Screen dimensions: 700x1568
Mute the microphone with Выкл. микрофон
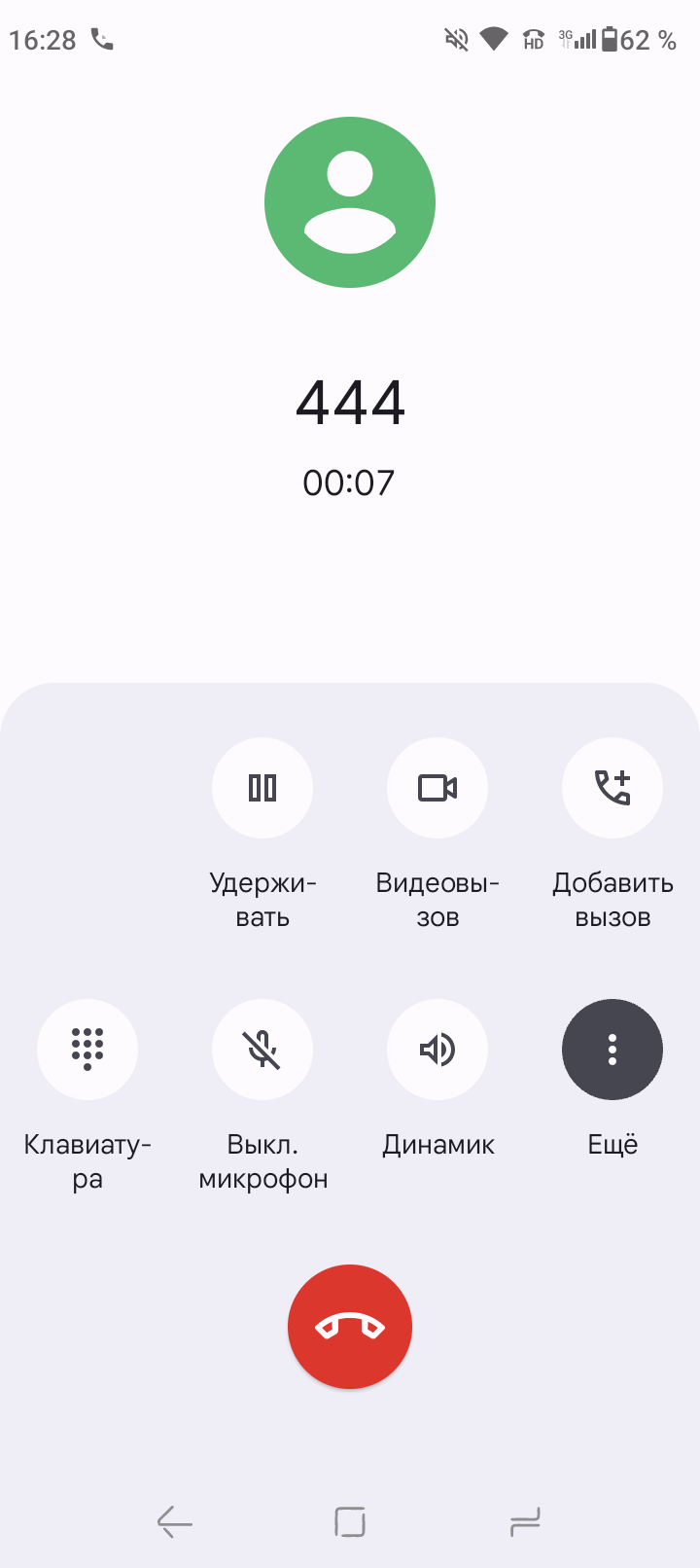coord(262,1050)
